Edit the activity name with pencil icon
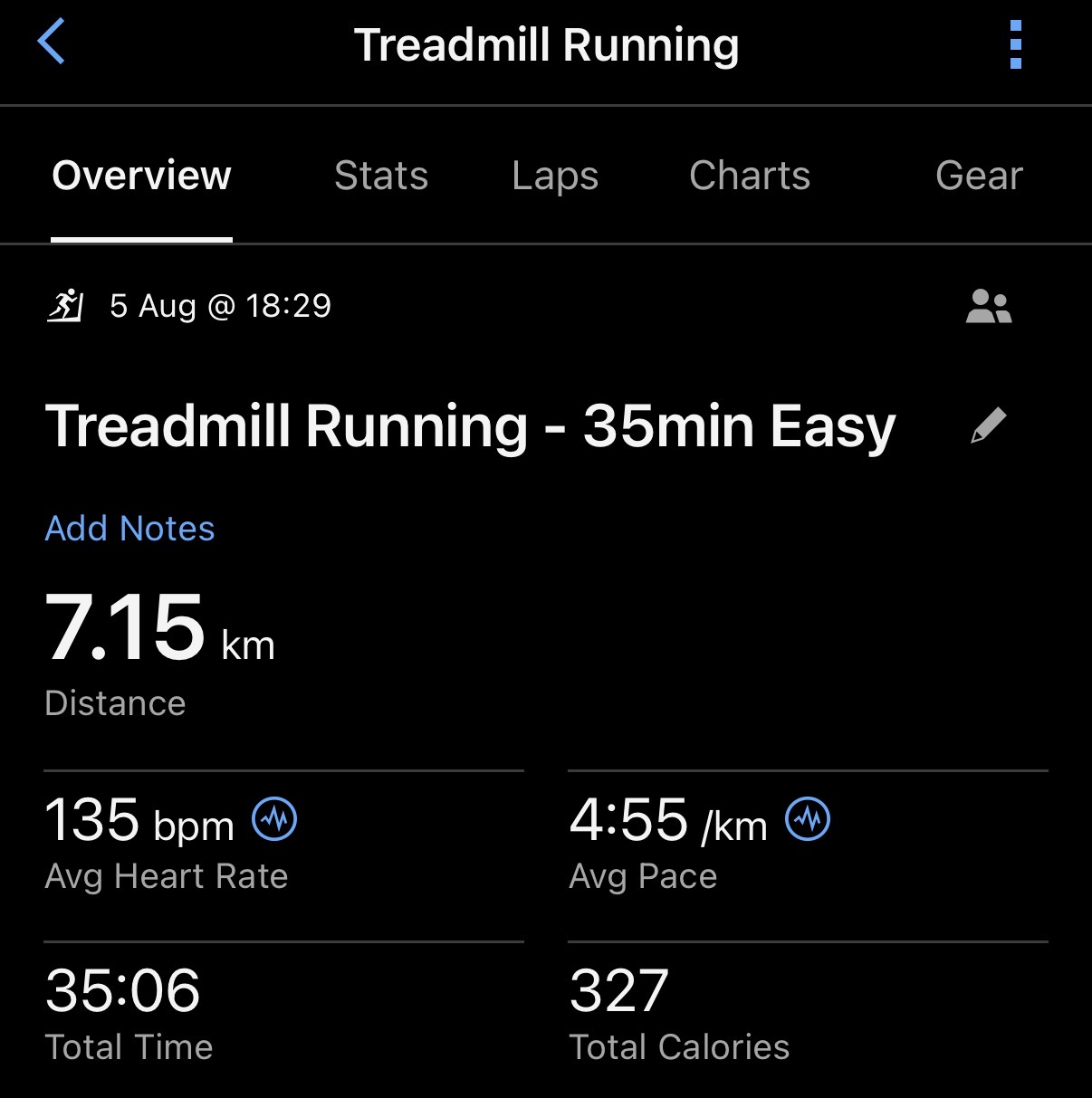1092x1098 pixels. pyautogui.click(x=989, y=425)
